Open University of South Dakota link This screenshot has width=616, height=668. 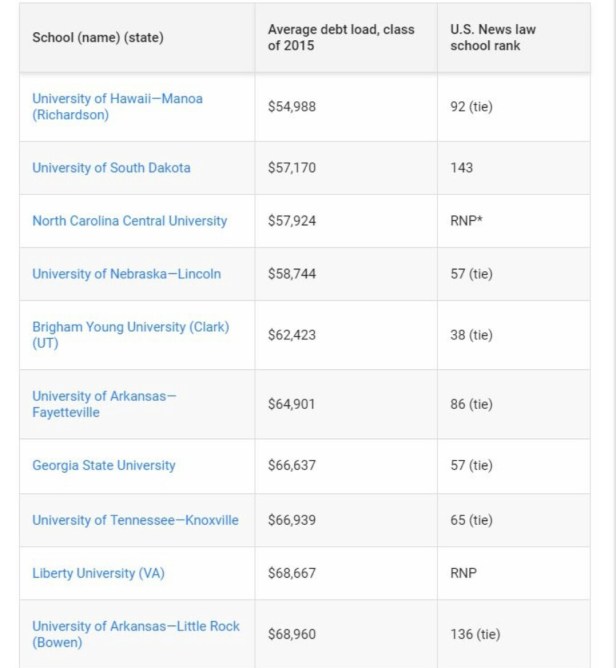point(111,168)
